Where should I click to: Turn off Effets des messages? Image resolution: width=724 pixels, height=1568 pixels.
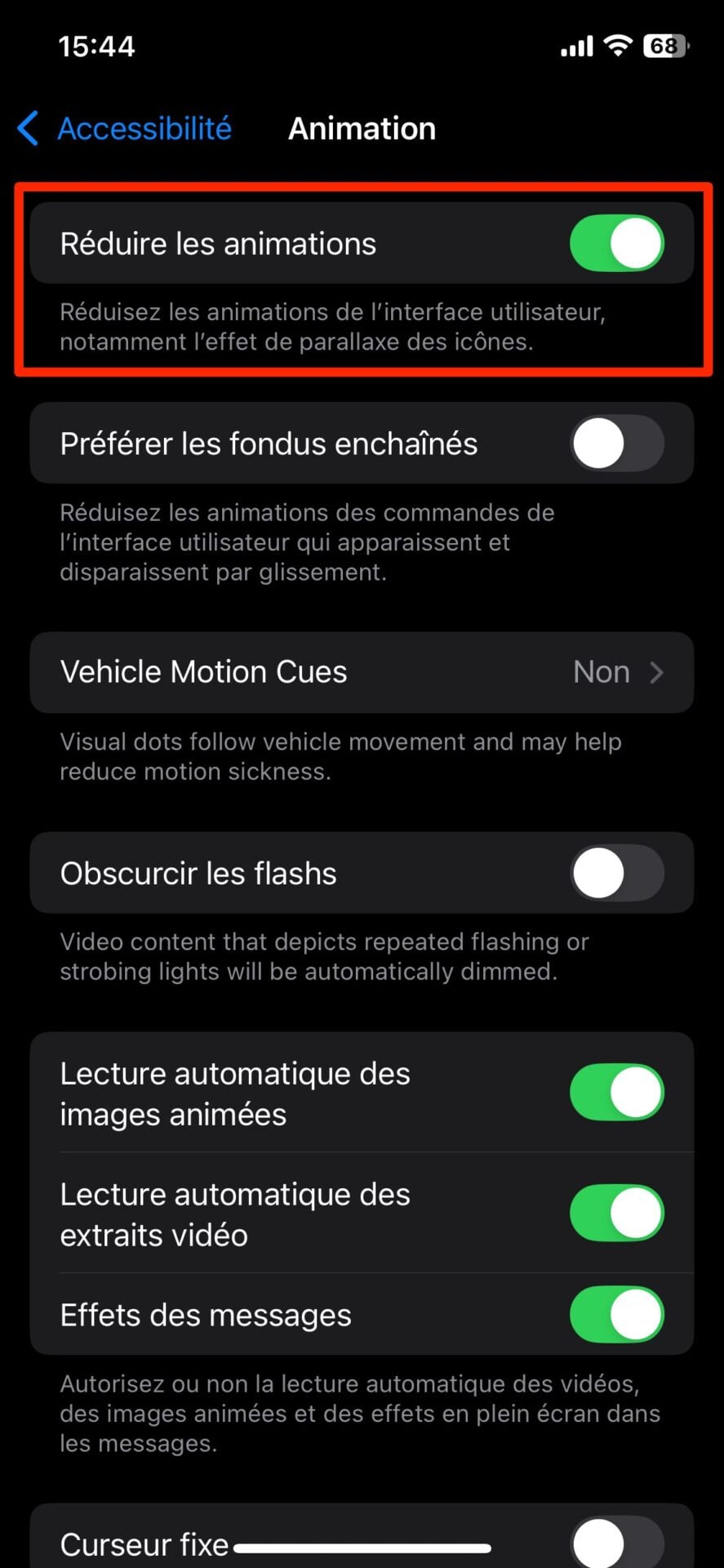click(616, 1315)
